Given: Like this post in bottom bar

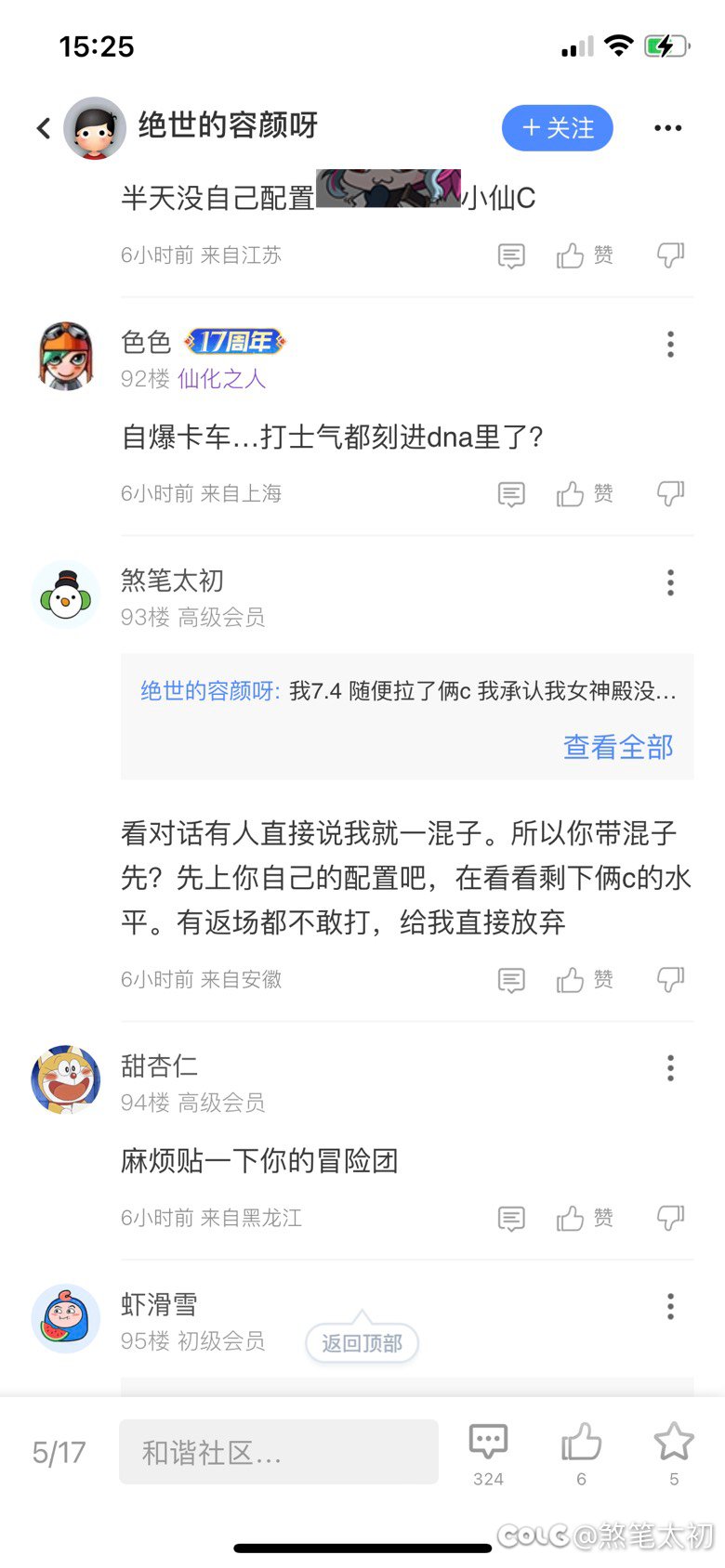Looking at the screenshot, I should click(582, 1452).
